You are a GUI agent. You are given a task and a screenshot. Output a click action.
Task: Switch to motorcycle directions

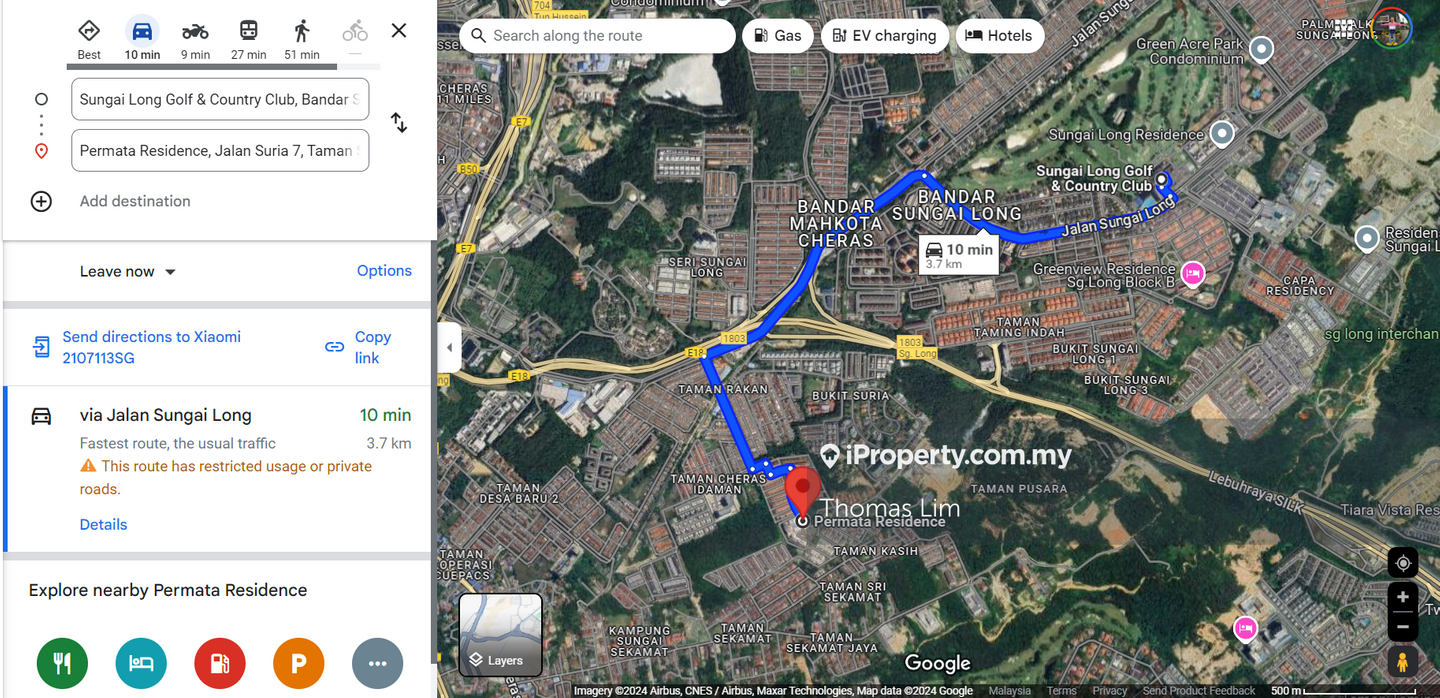tap(195, 39)
